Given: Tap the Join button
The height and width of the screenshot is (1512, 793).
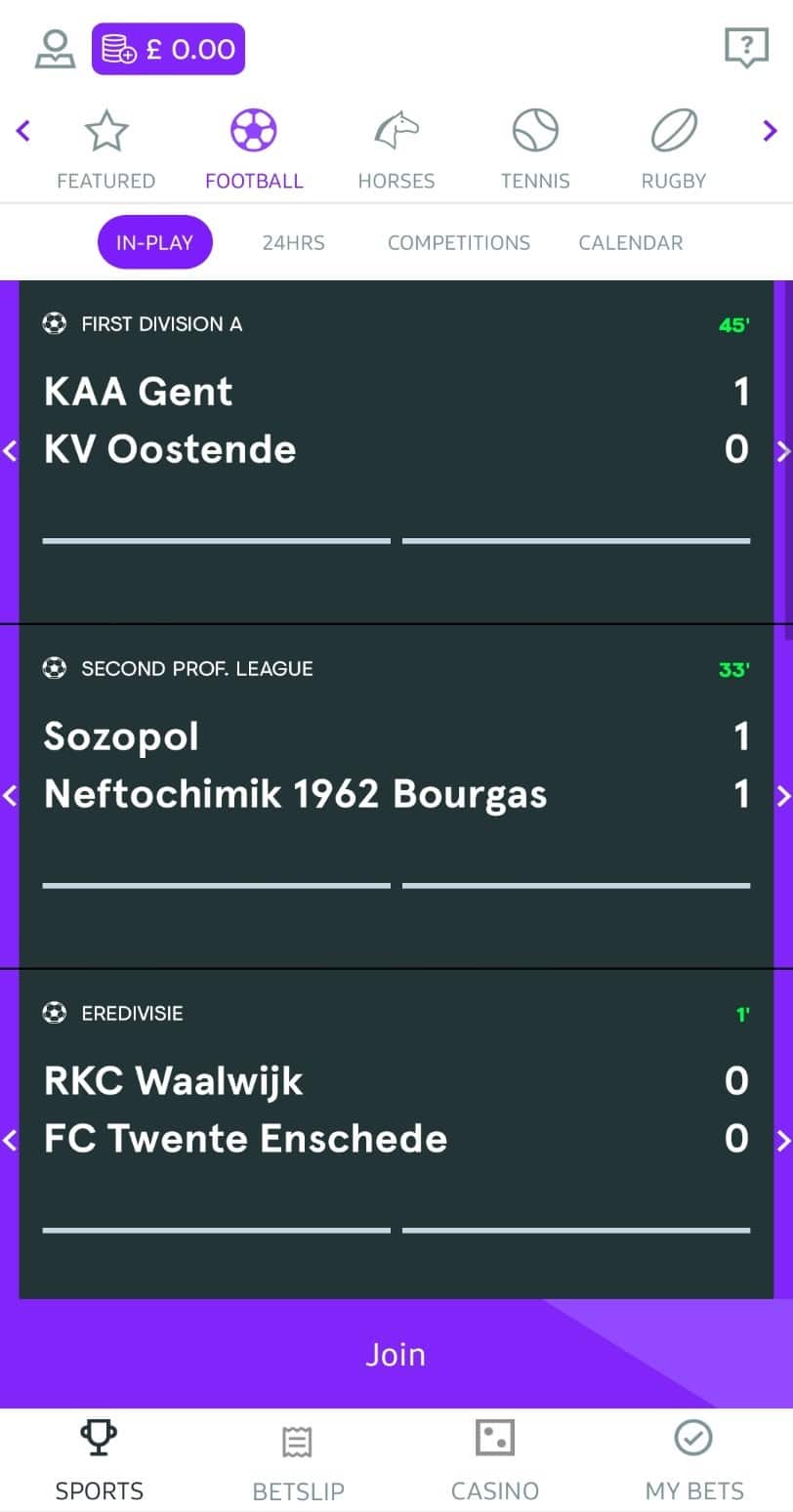Looking at the screenshot, I should pos(396,1354).
